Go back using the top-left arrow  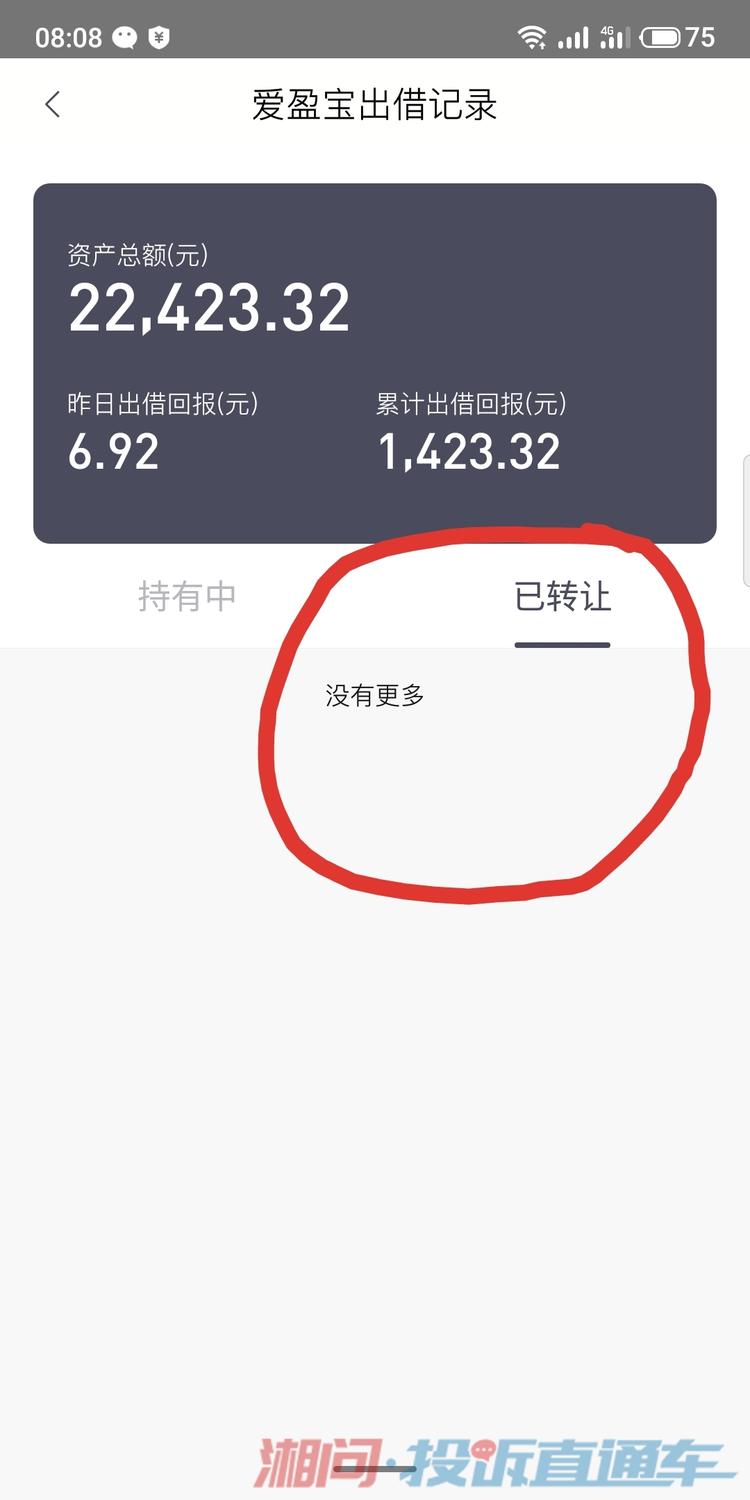click(53, 105)
